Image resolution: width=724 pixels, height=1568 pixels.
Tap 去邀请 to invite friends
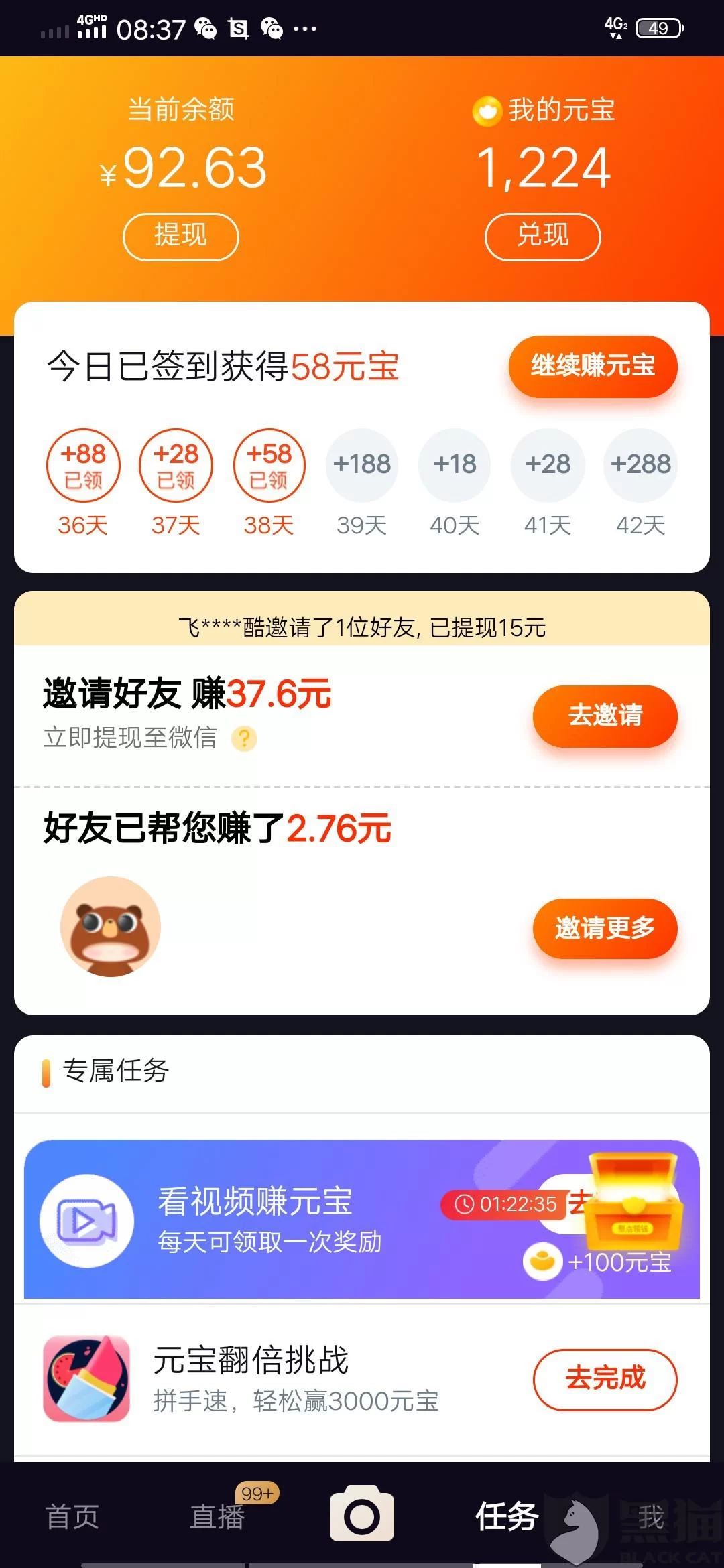[x=605, y=716]
